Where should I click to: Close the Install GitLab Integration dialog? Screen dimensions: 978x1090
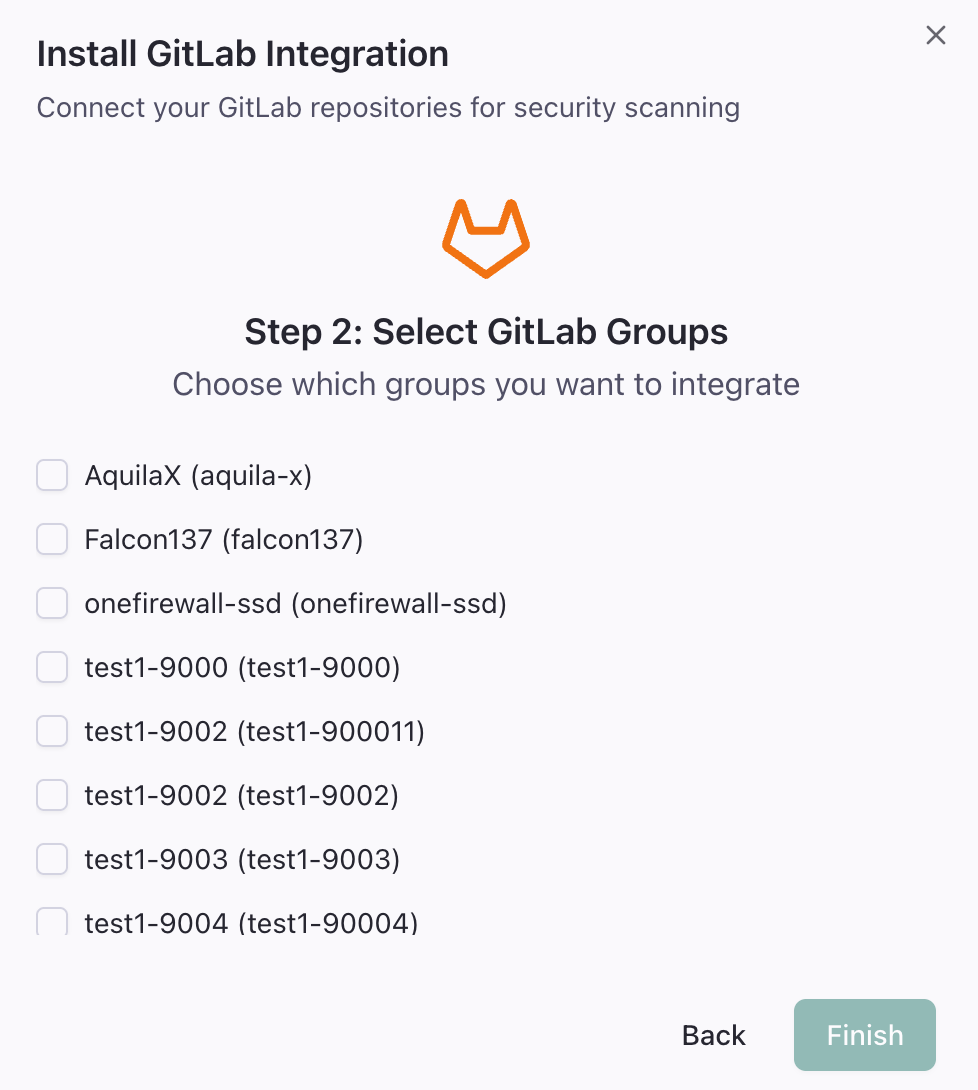point(935,36)
